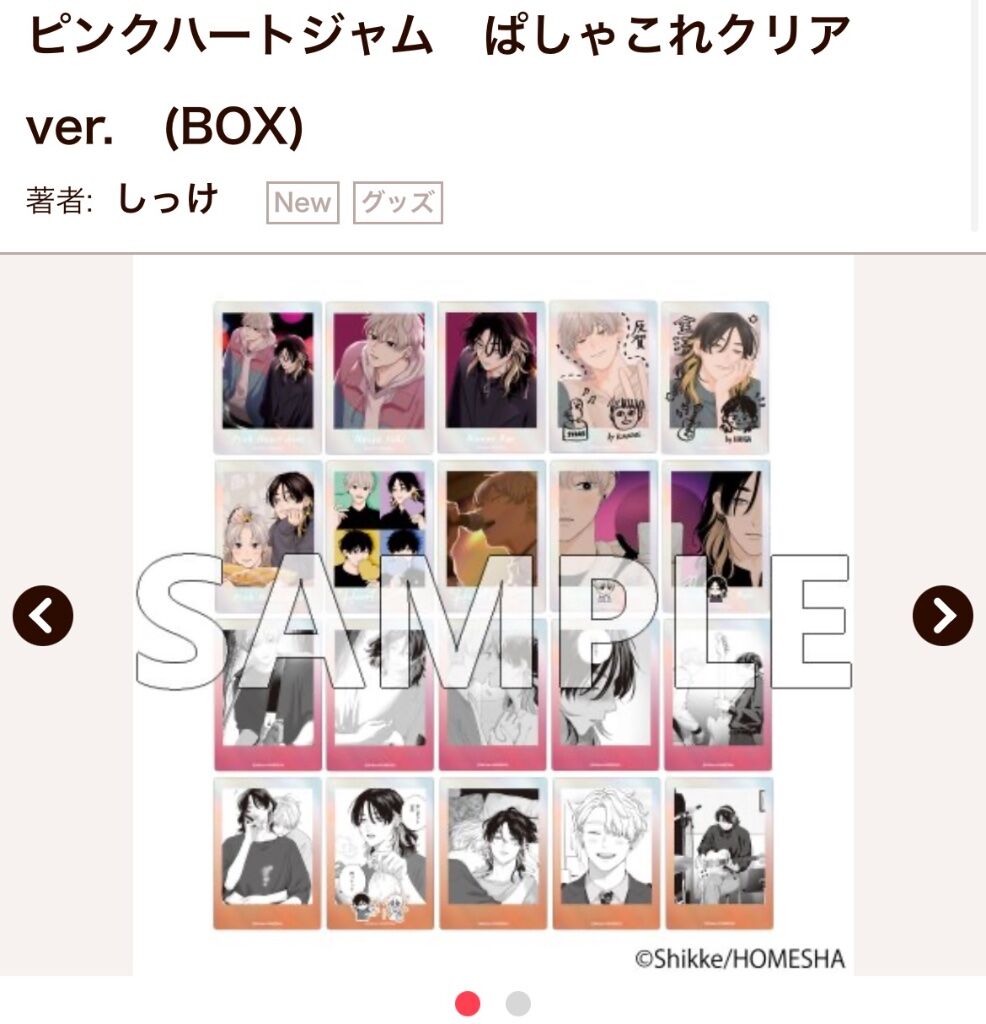The height and width of the screenshot is (1024, 986).
Task: Show the next product image
Action: point(942,615)
